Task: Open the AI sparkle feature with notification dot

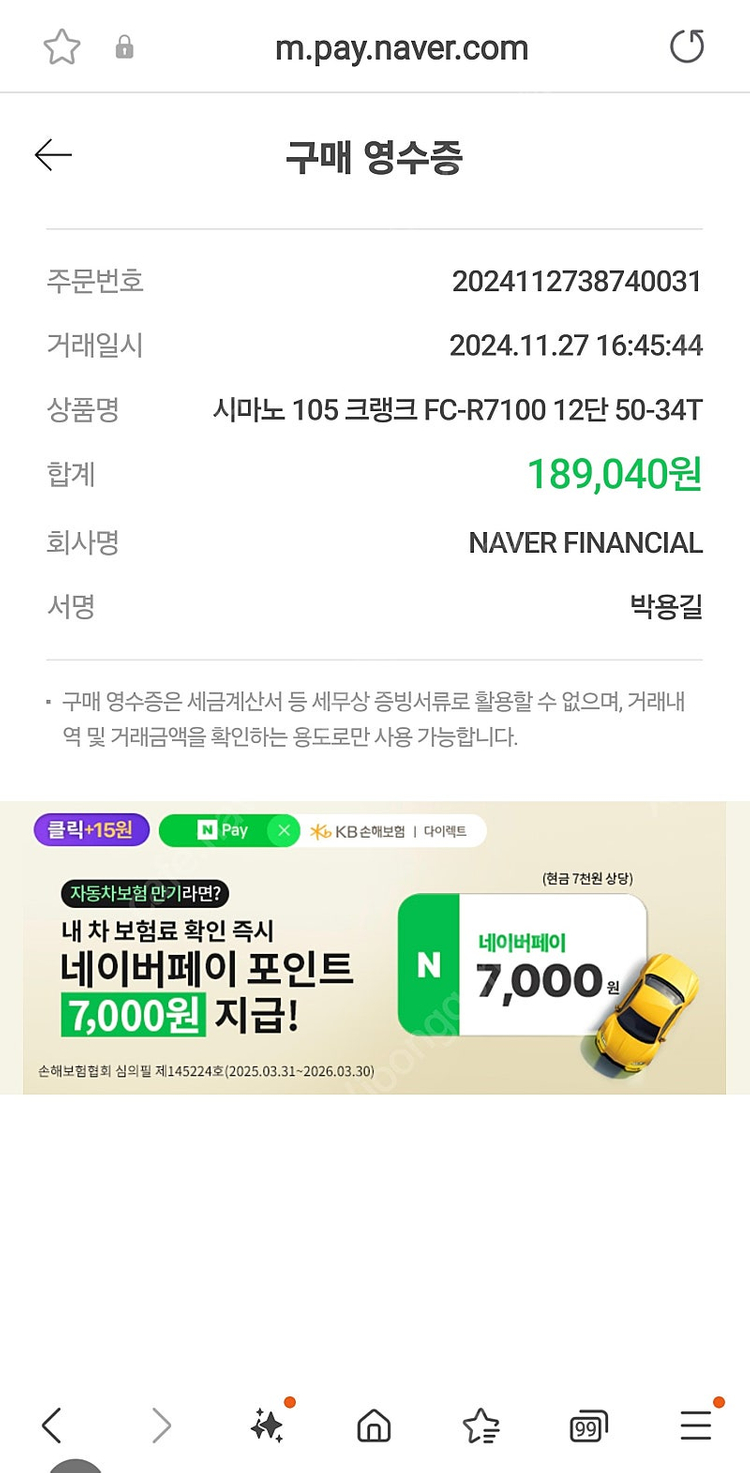Action: coord(268,1425)
